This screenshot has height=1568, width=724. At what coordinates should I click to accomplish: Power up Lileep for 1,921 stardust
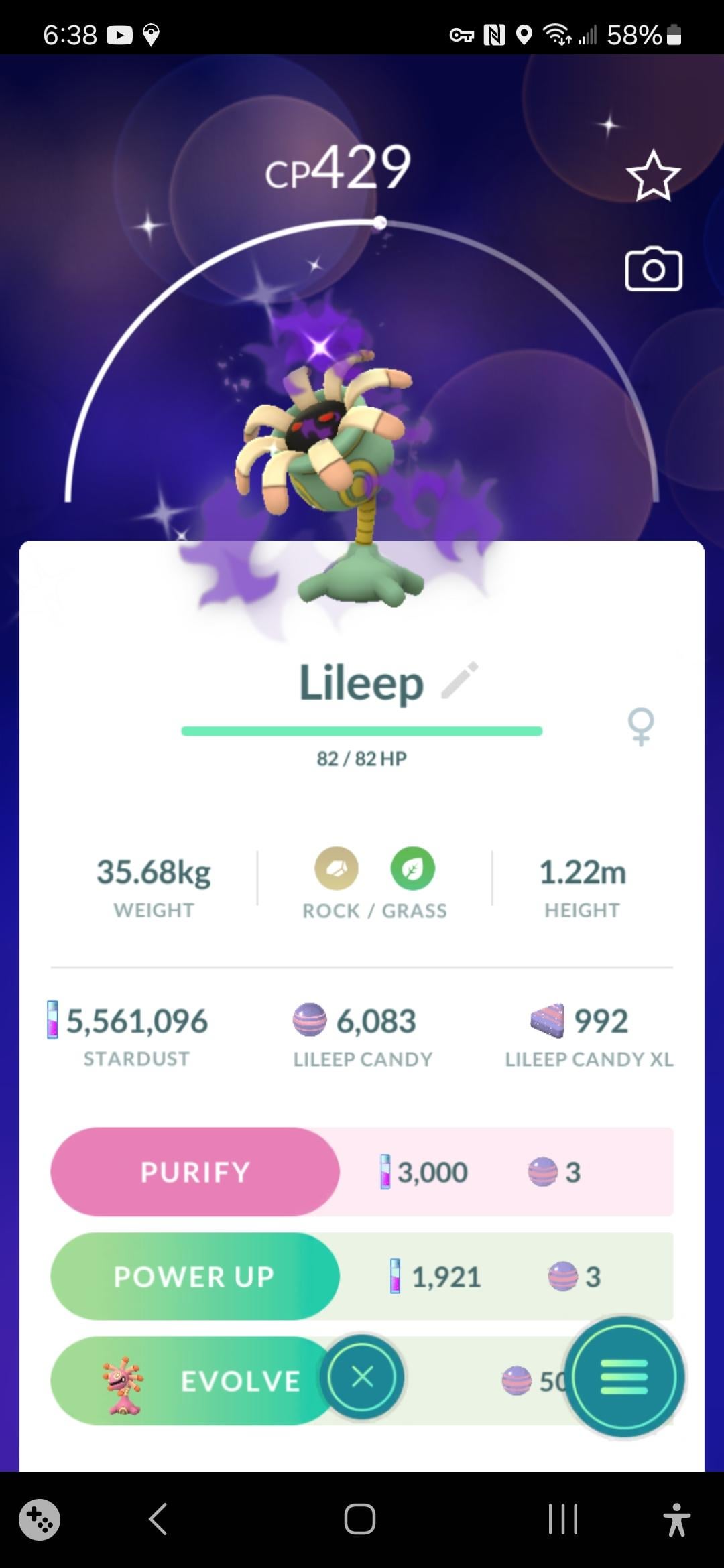click(x=195, y=1277)
